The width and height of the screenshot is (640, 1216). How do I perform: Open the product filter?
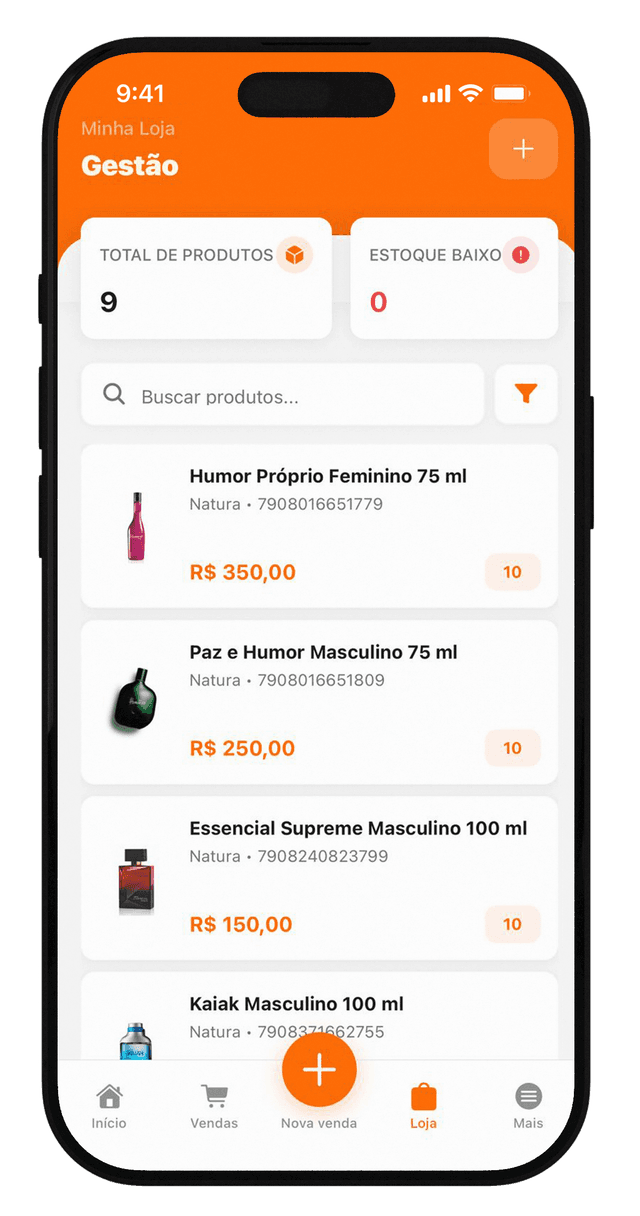pos(526,394)
